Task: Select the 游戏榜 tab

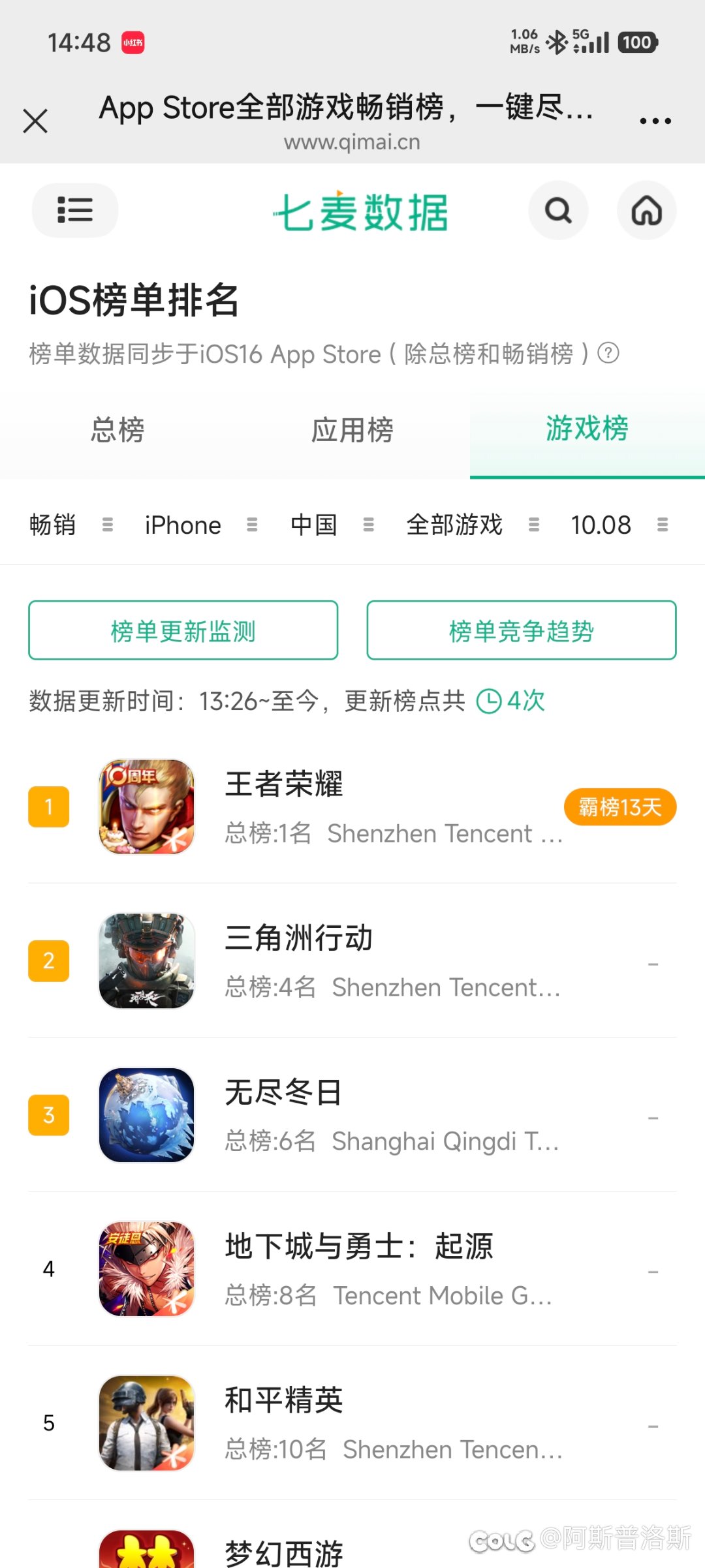Action: tap(587, 429)
